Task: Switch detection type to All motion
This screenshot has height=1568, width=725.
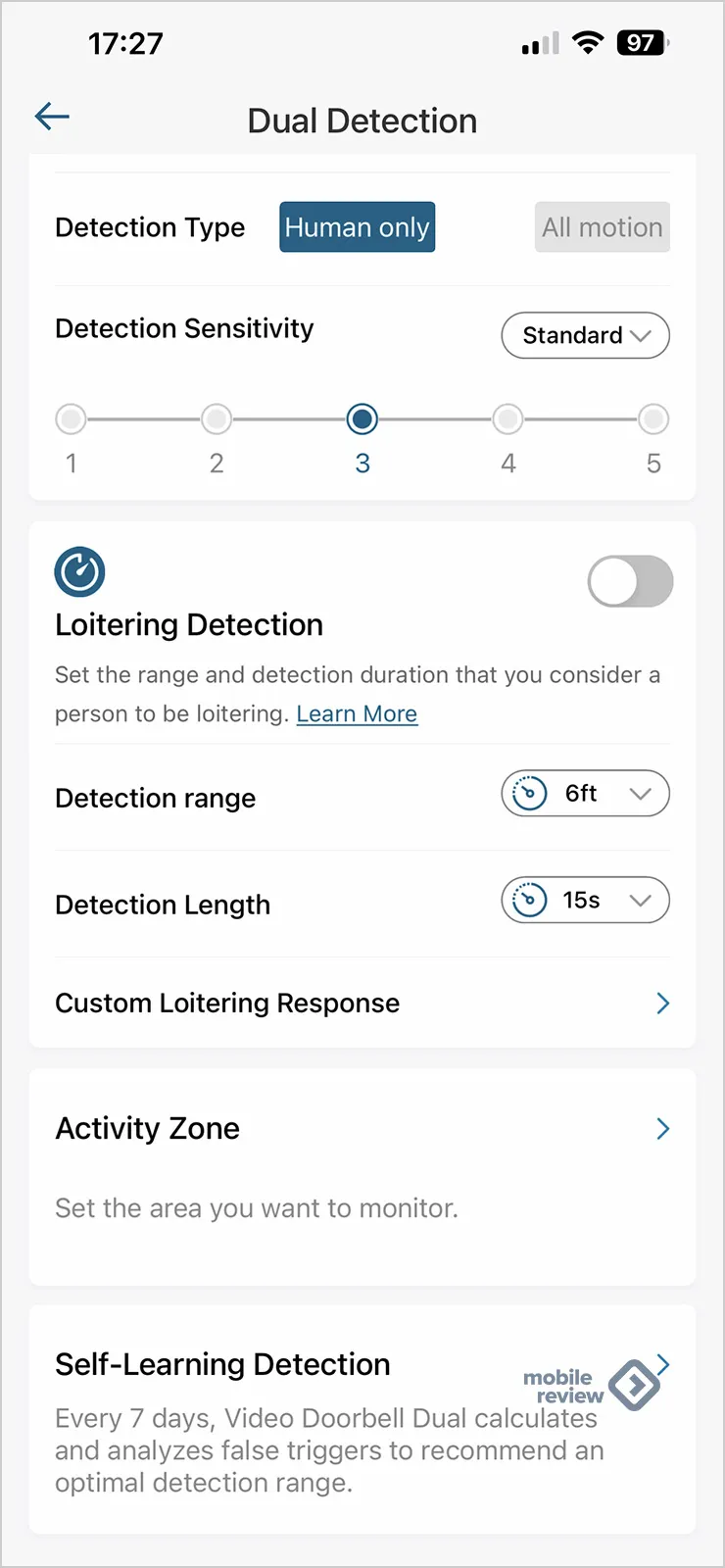Action: 603,227
